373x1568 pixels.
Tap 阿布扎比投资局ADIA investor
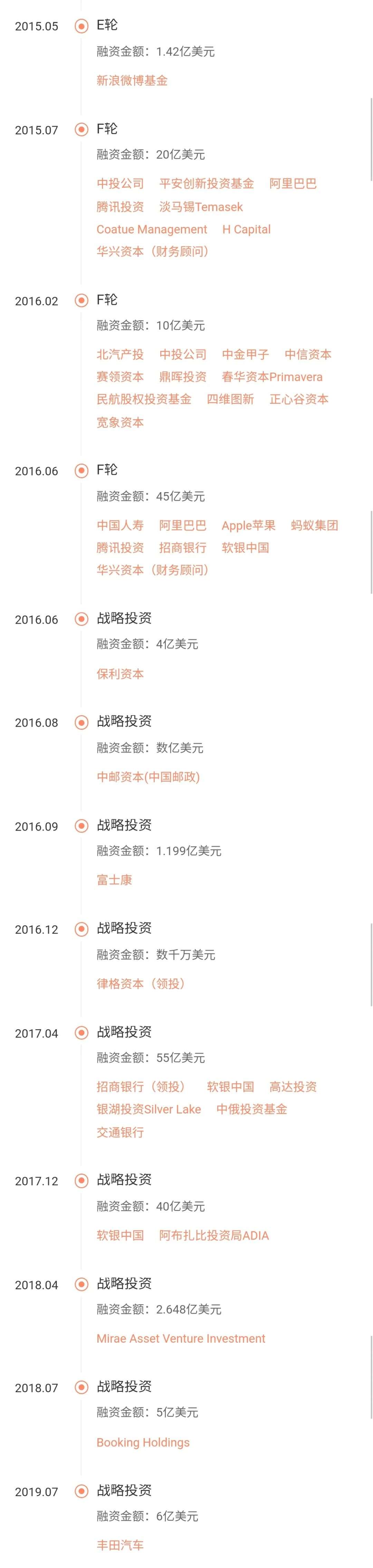click(213, 1235)
